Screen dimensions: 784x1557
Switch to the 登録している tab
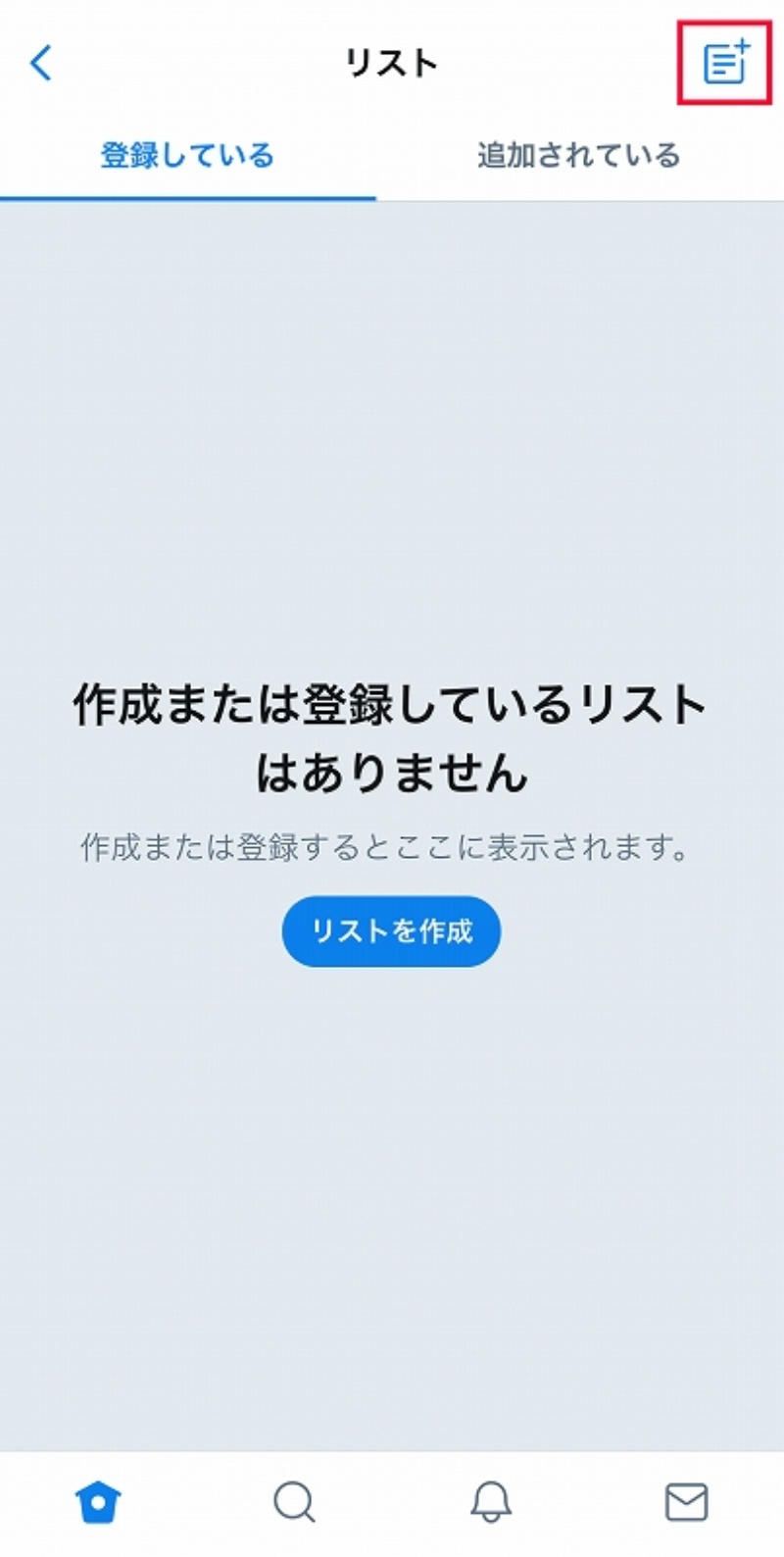click(187, 156)
